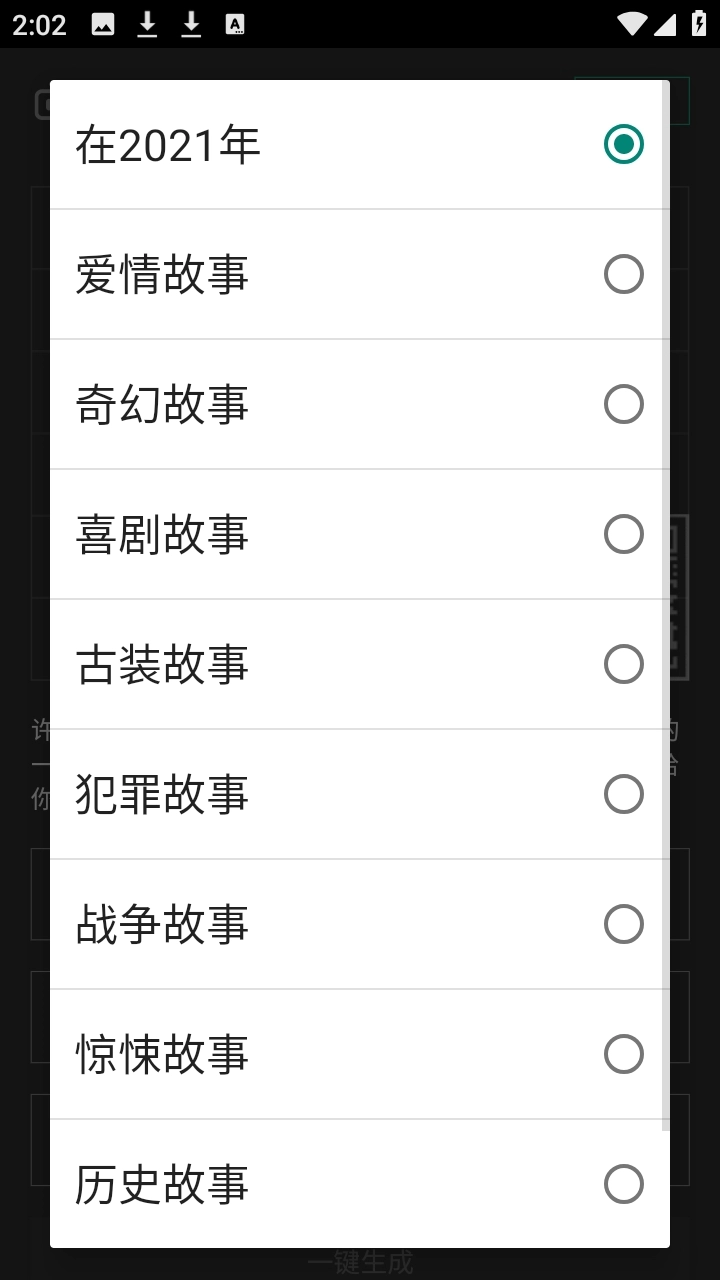This screenshot has height=1280, width=720.
Task: Choose 奇幻故事 from the story type list
Action: pos(360,404)
